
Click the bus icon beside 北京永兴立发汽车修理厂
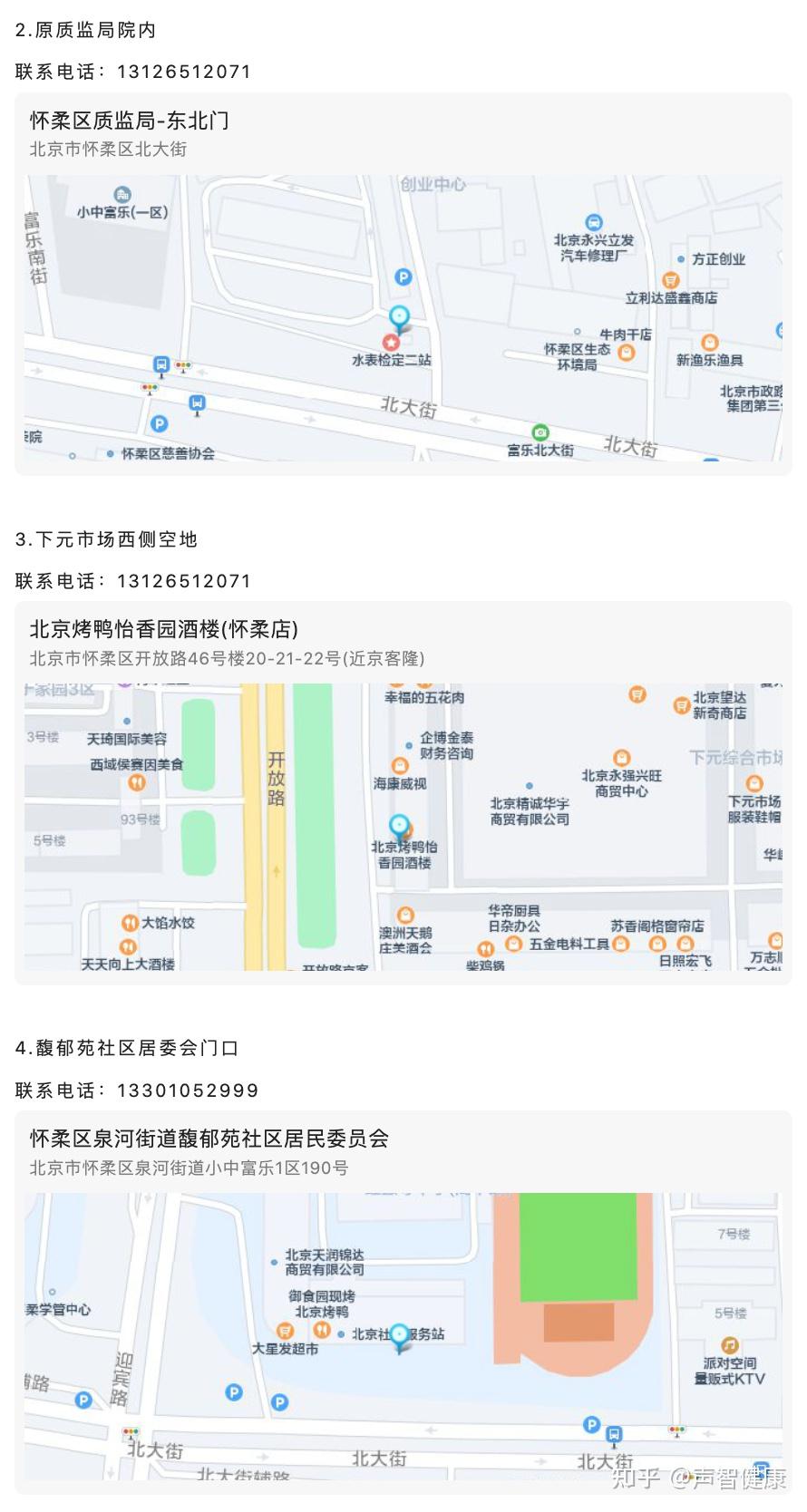[x=594, y=222]
